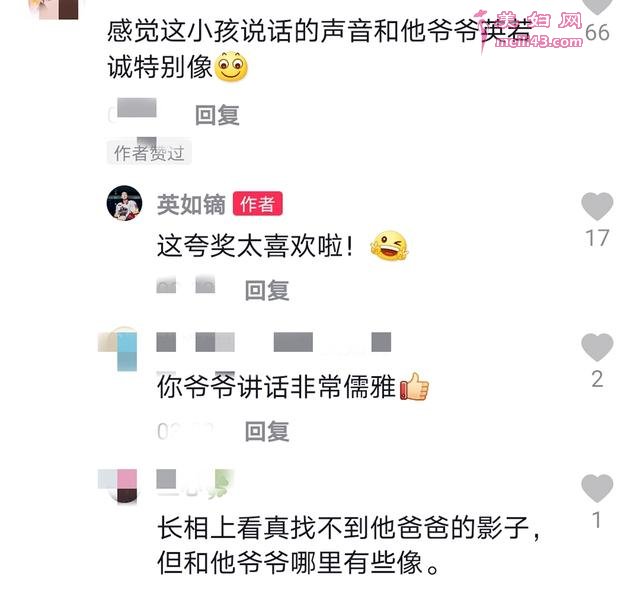Reply to the 你爷爷讲话非常儒雅 comment

(x=267, y=431)
